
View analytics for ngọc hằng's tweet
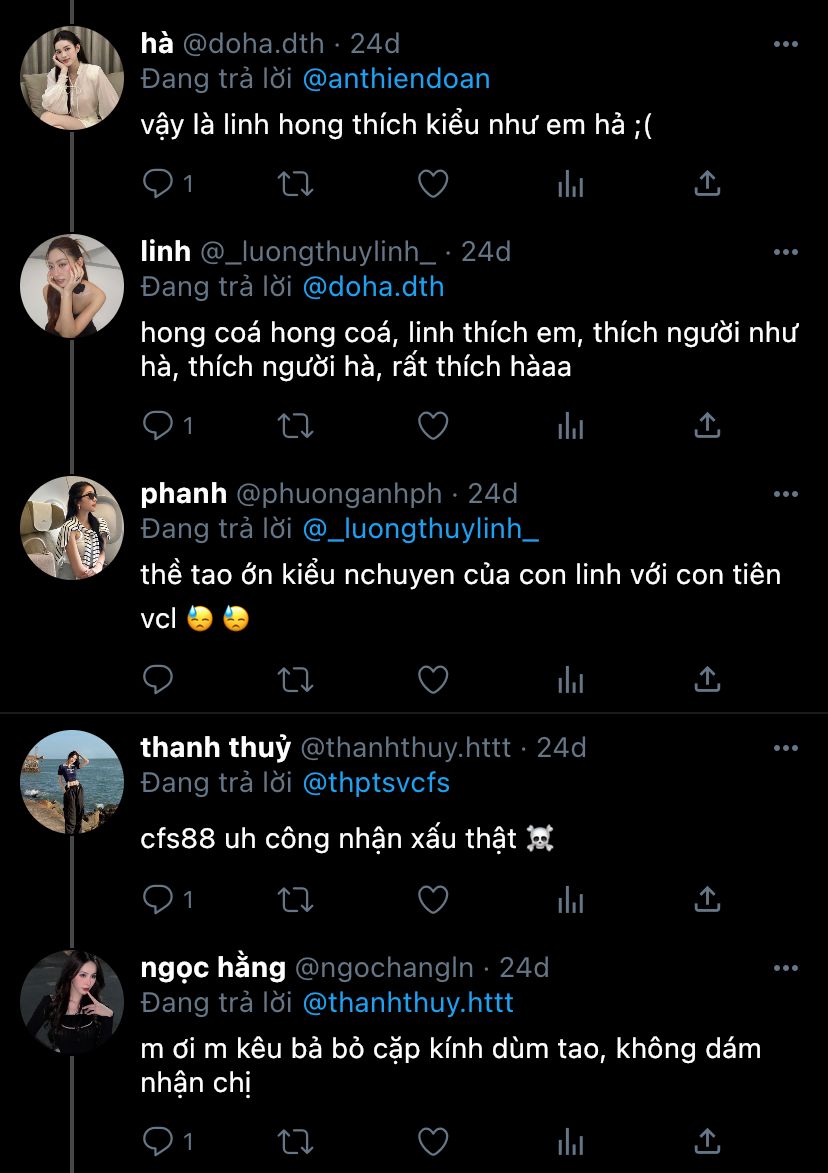[x=570, y=1142]
